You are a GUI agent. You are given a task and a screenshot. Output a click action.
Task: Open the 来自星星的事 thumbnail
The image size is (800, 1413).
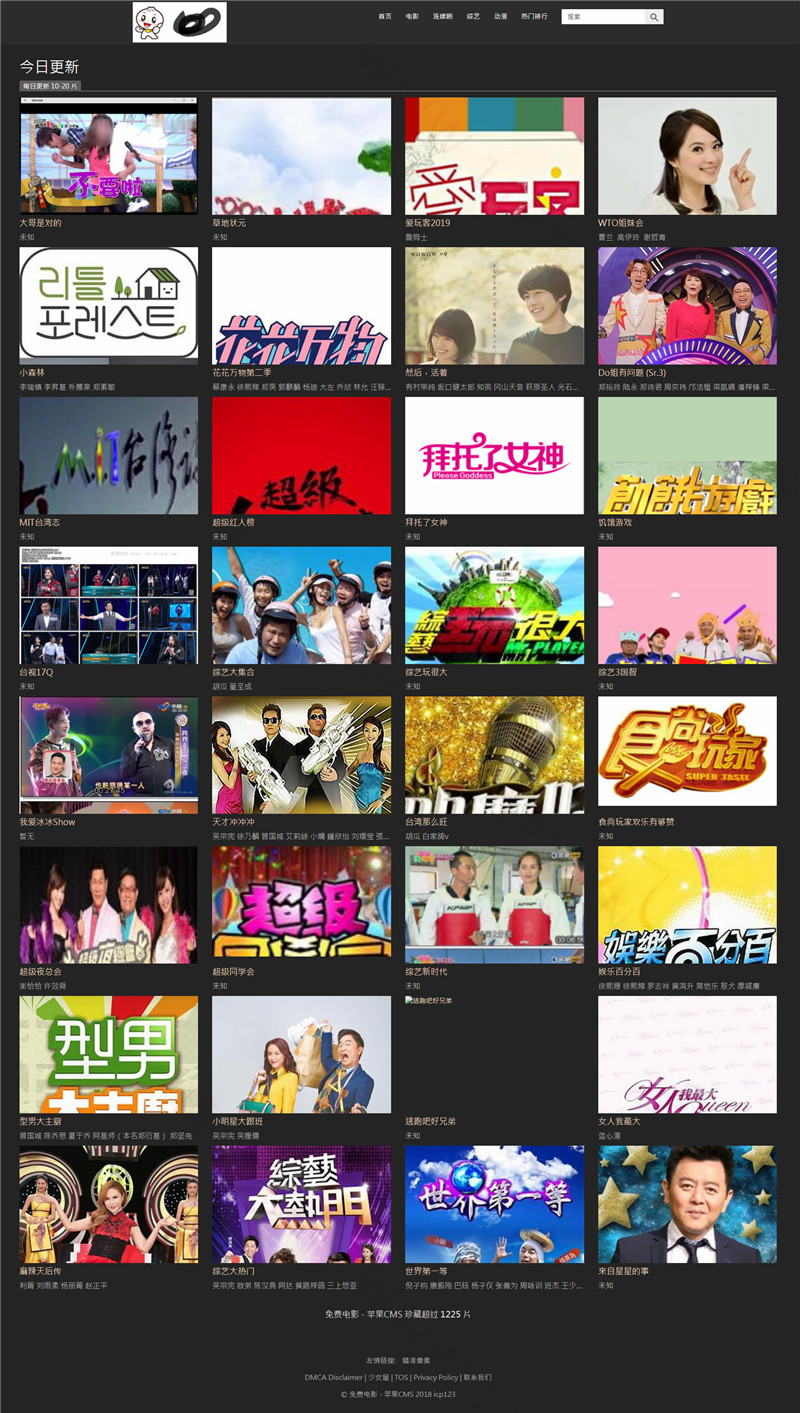(x=686, y=1205)
